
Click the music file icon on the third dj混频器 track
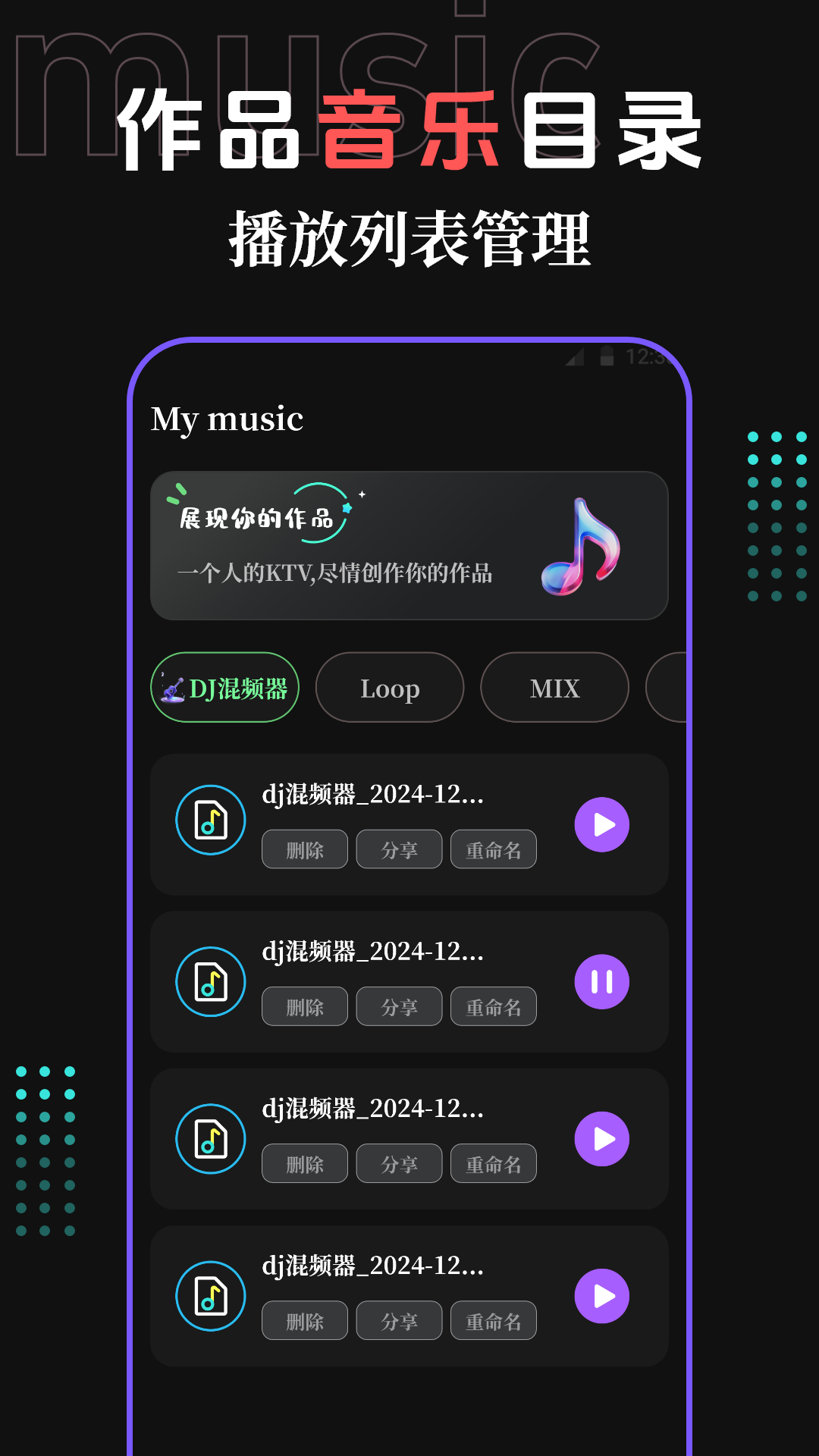[210, 1138]
